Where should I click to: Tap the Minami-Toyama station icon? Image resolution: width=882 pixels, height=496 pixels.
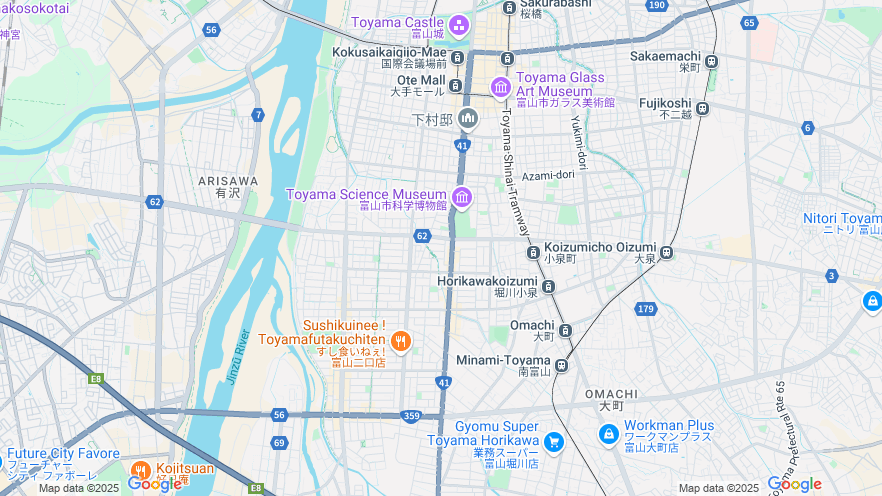pyautogui.click(x=561, y=366)
